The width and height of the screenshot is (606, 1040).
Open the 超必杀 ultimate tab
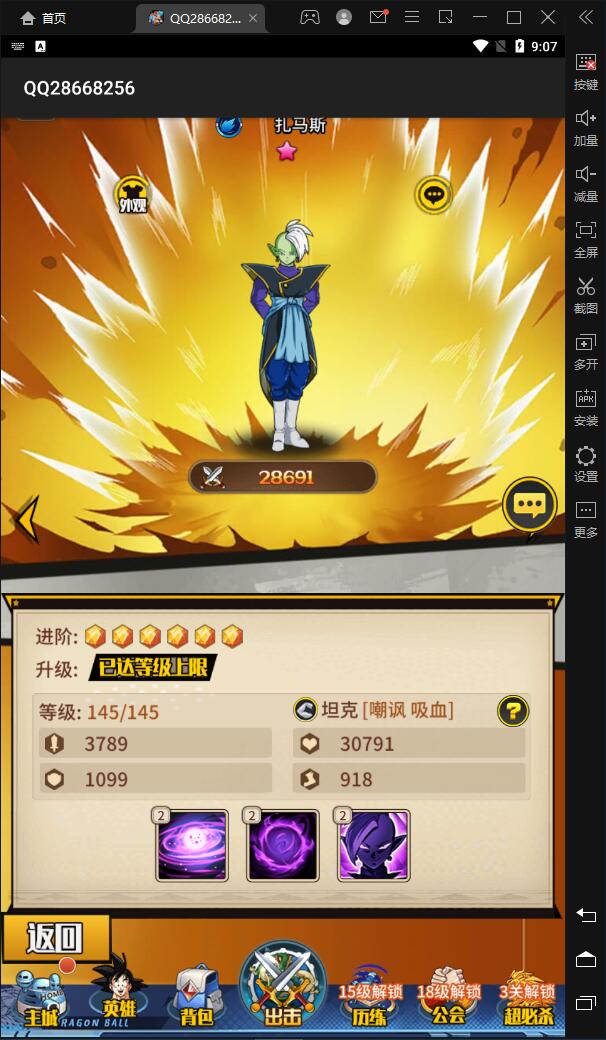tap(527, 1000)
